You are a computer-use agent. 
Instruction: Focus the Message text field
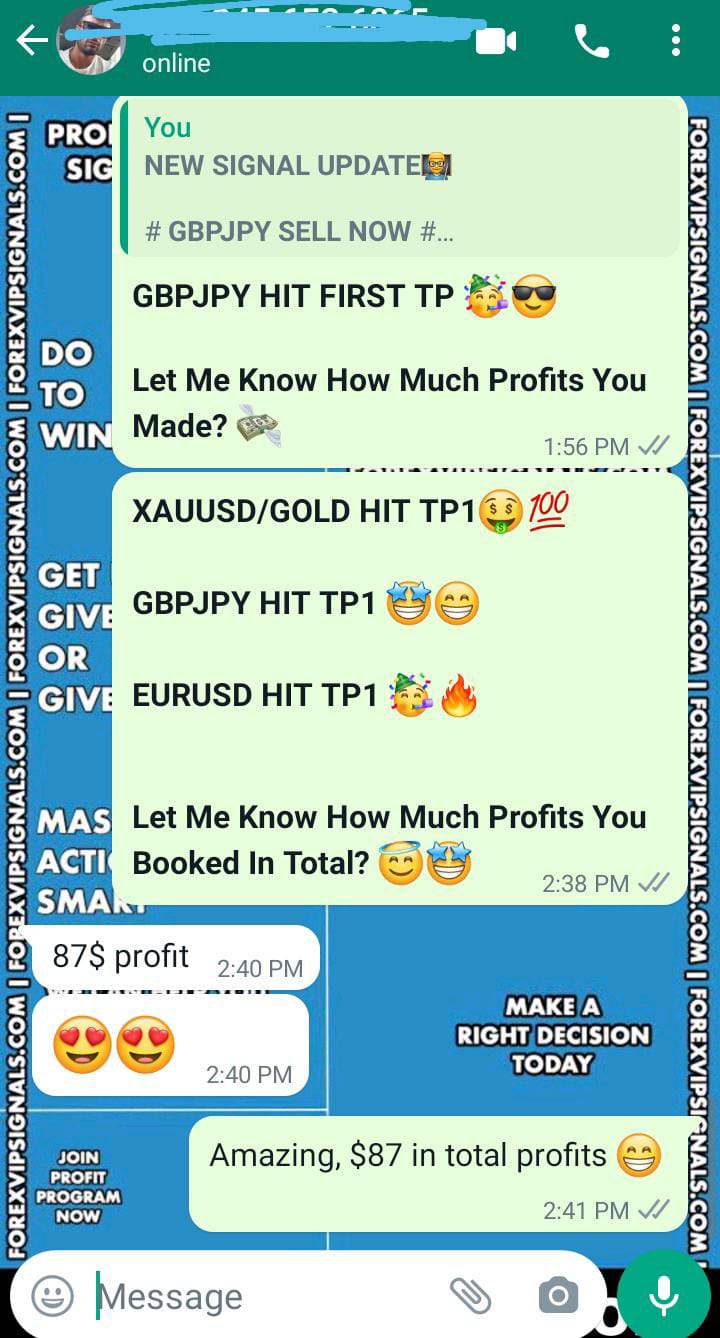tap(260, 1297)
